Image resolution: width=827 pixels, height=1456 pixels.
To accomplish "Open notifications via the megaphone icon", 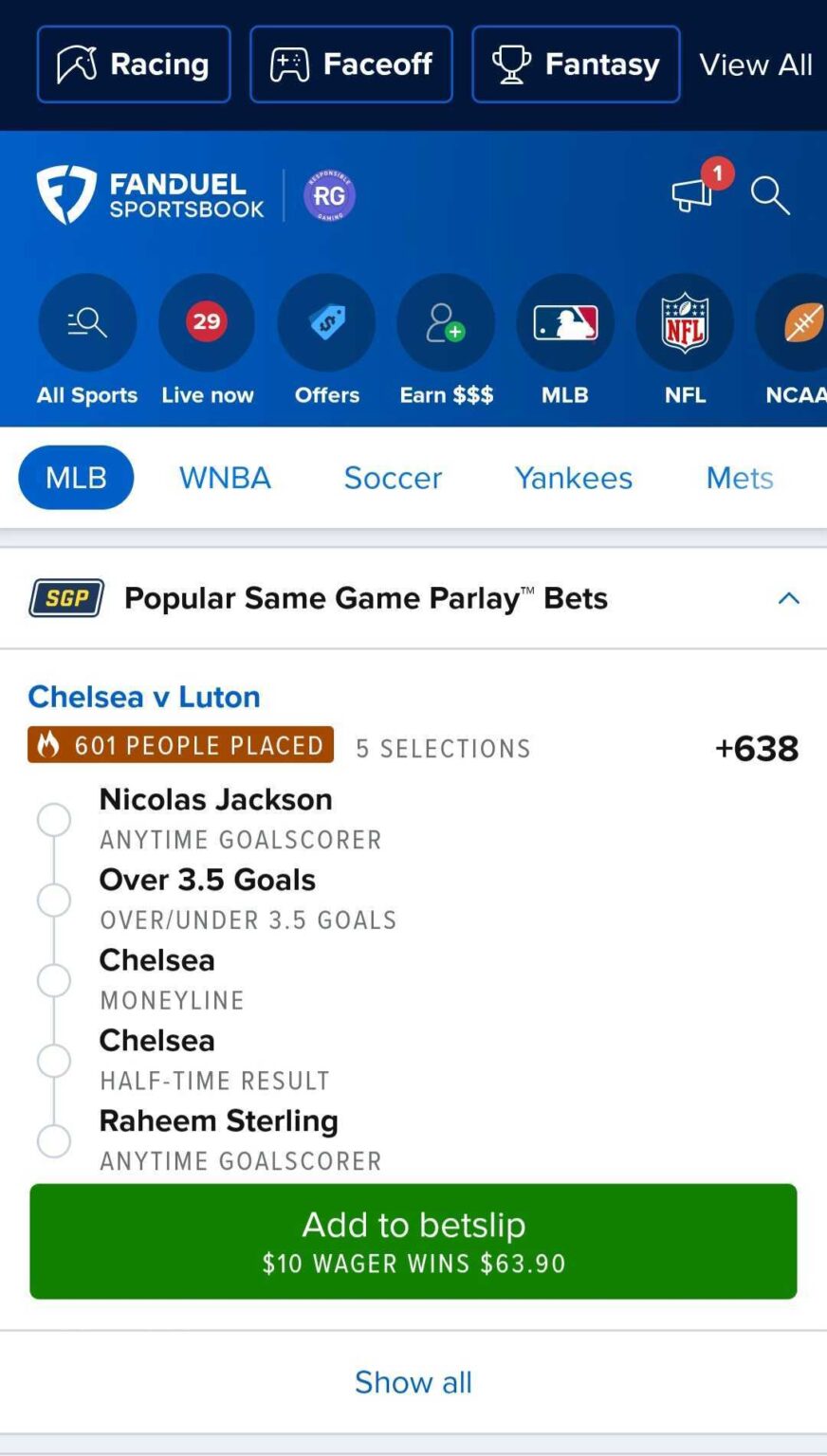I will (691, 197).
